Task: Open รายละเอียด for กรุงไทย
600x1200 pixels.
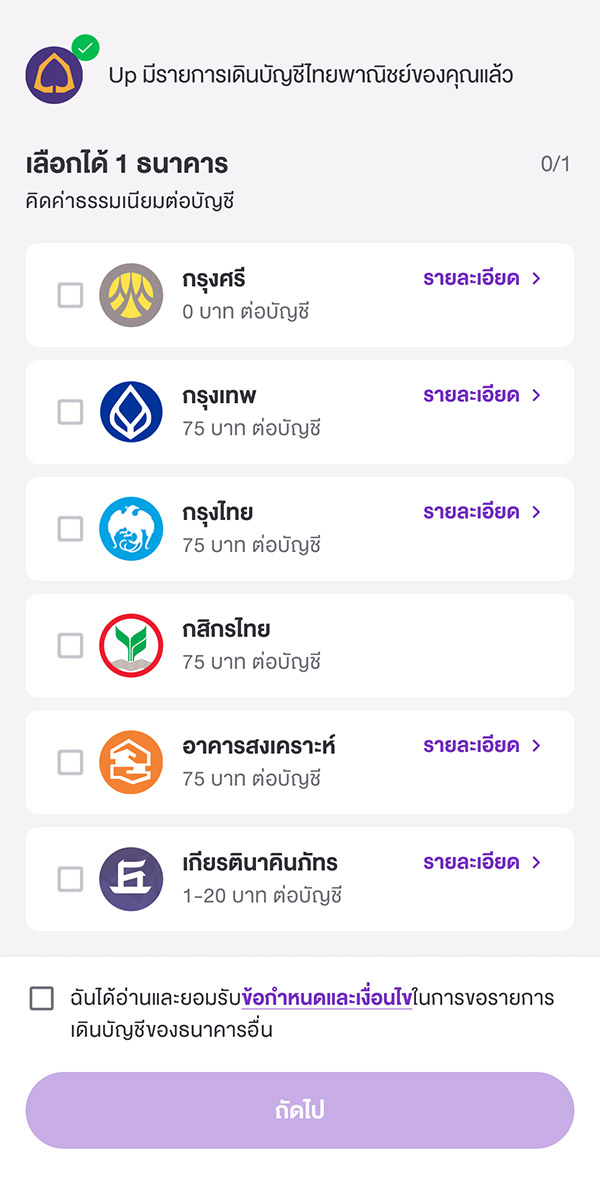Action: point(482,512)
